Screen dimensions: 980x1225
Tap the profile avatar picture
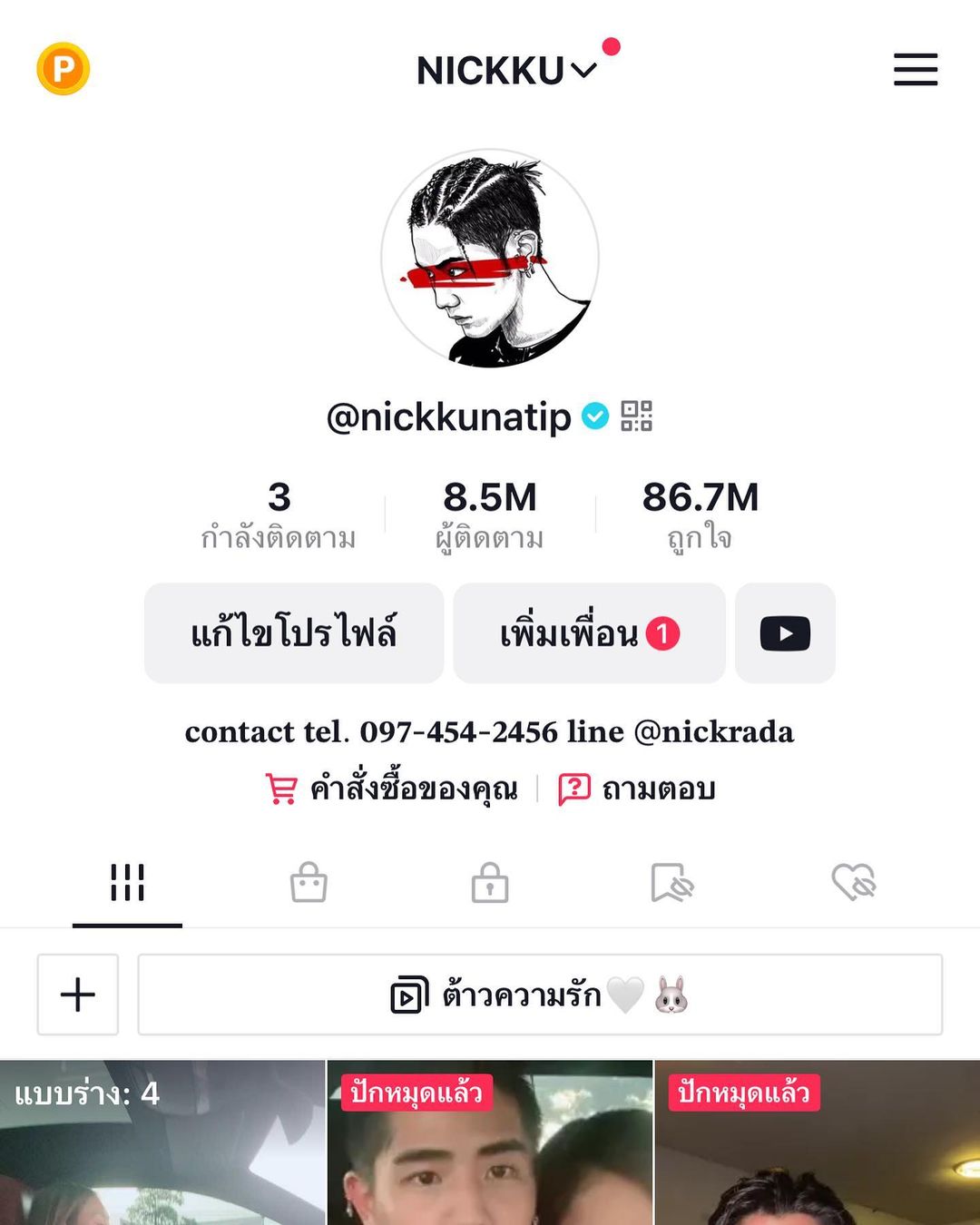pyautogui.click(x=490, y=259)
